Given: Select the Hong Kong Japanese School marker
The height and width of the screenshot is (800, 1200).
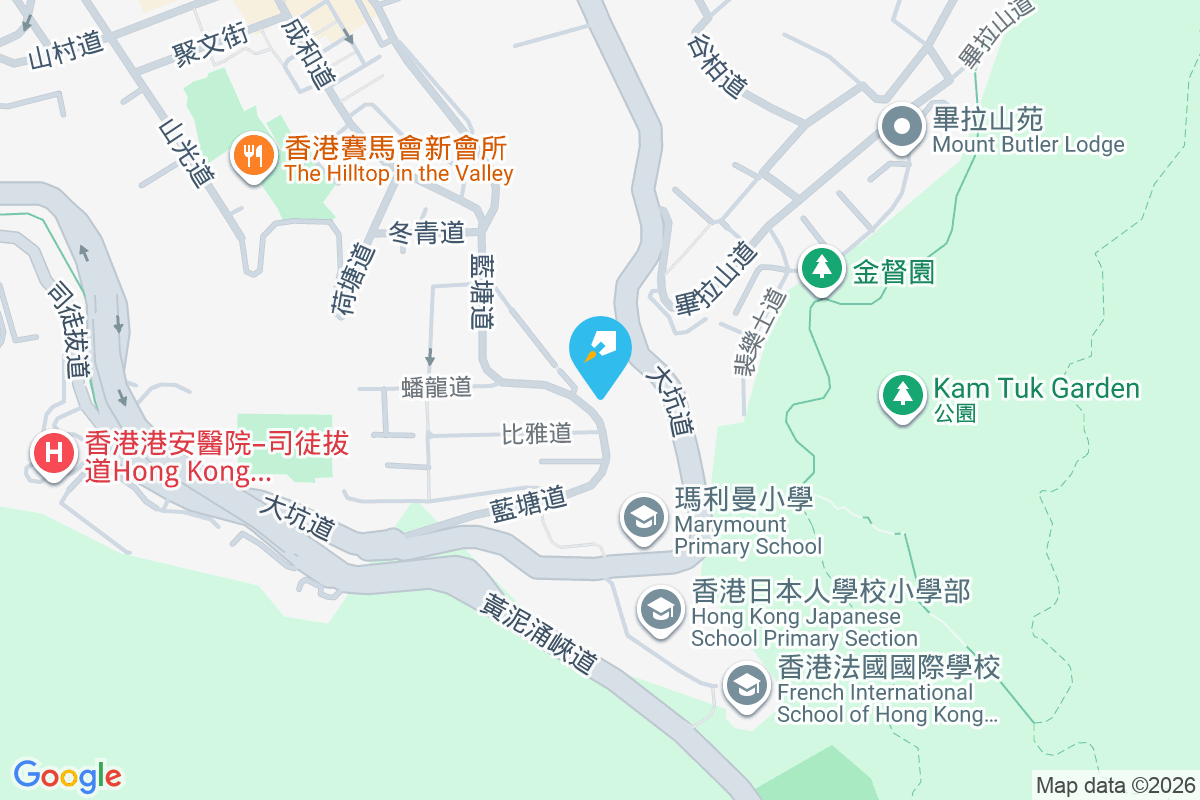Looking at the screenshot, I should [660, 610].
